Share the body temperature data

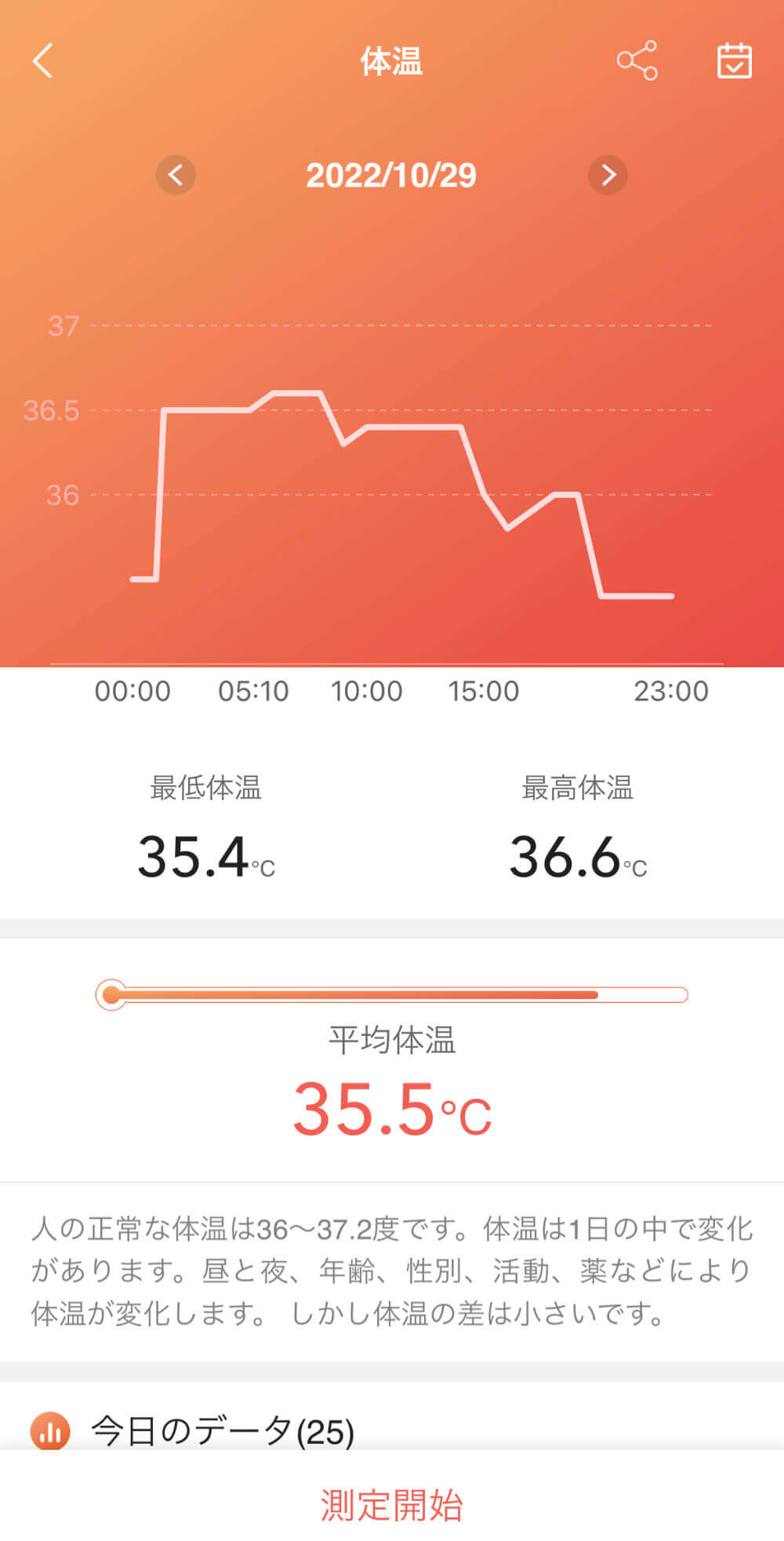(637, 60)
